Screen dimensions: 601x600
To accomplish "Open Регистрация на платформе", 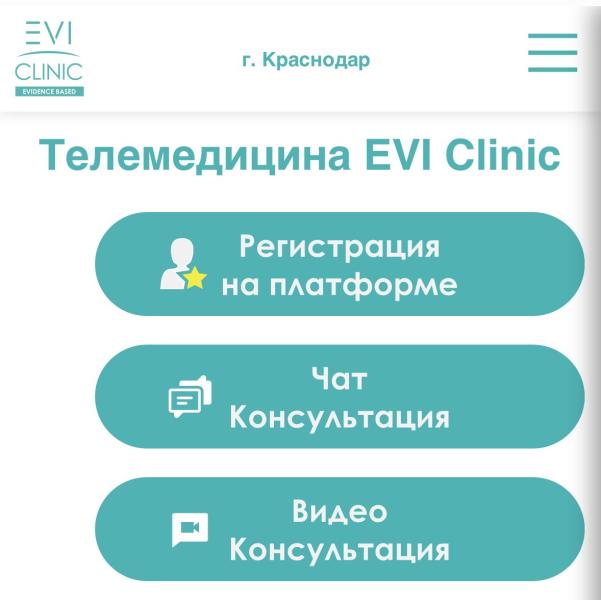I will pyautogui.click(x=339, y=265).
